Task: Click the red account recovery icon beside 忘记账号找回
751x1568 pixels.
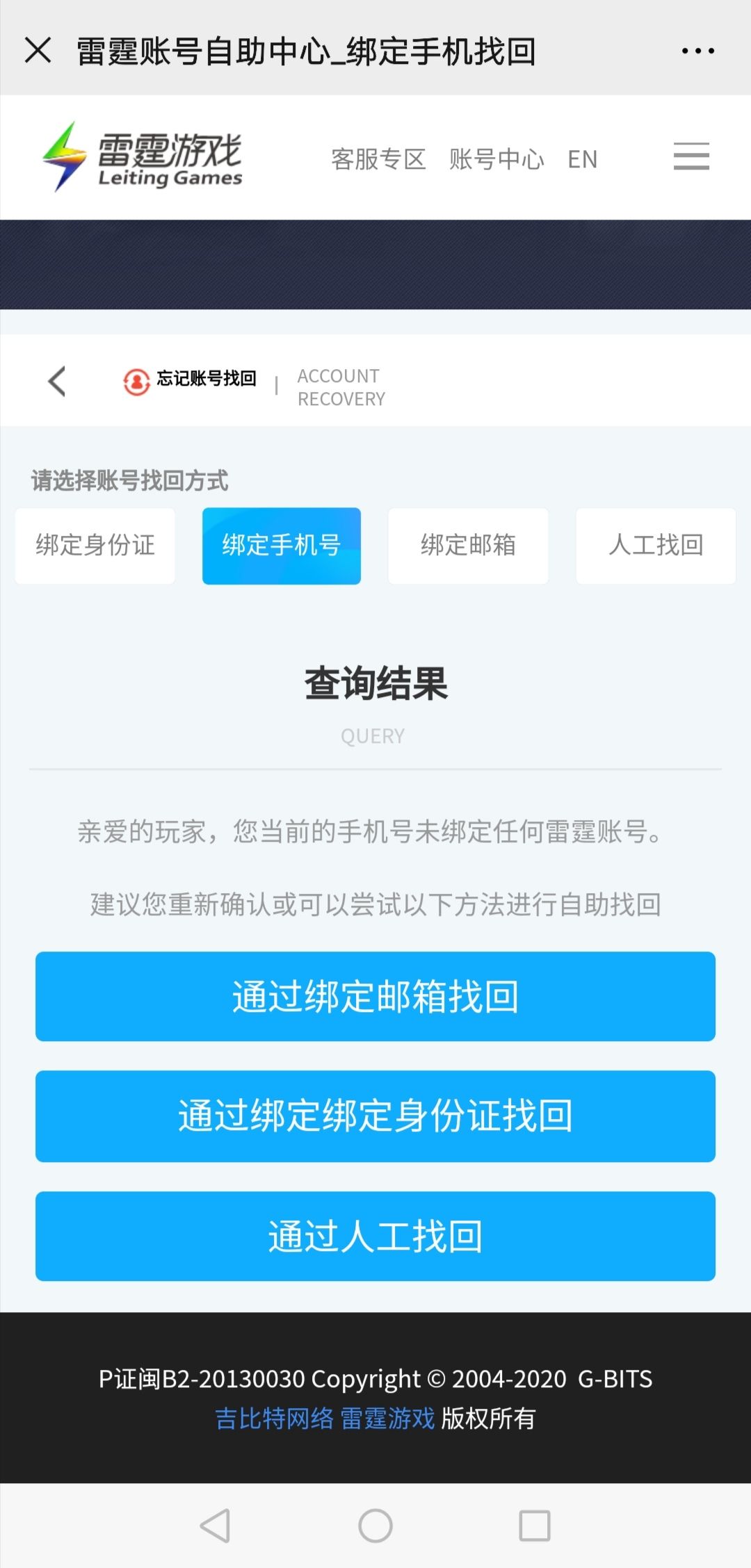Action: coord(136,380)
